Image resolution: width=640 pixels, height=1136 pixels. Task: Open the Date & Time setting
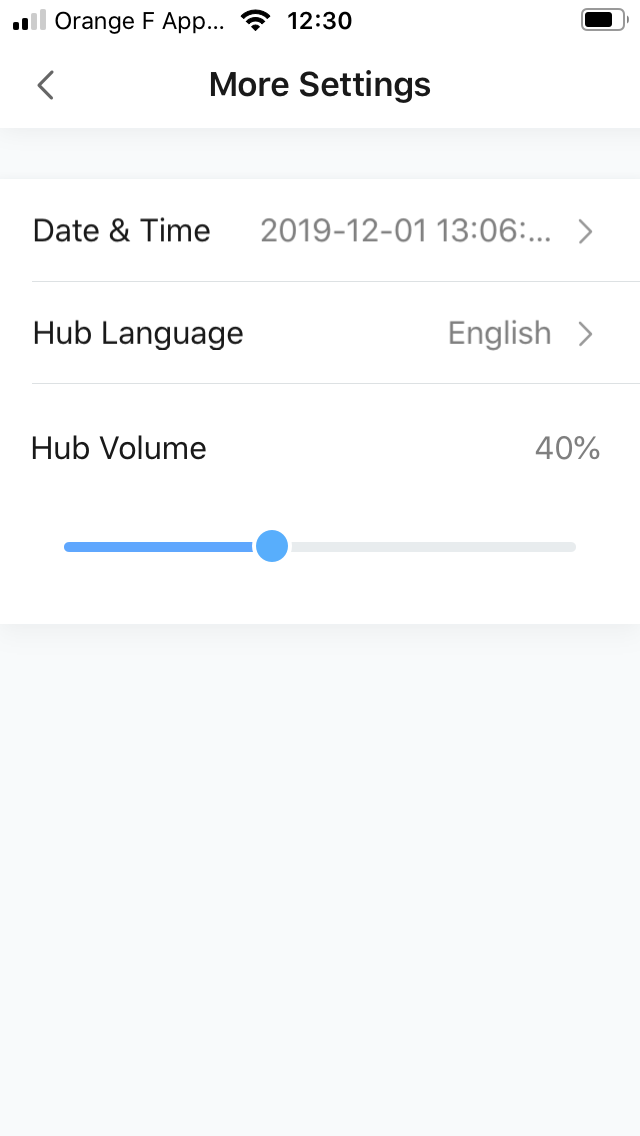[x=320, y=230]
